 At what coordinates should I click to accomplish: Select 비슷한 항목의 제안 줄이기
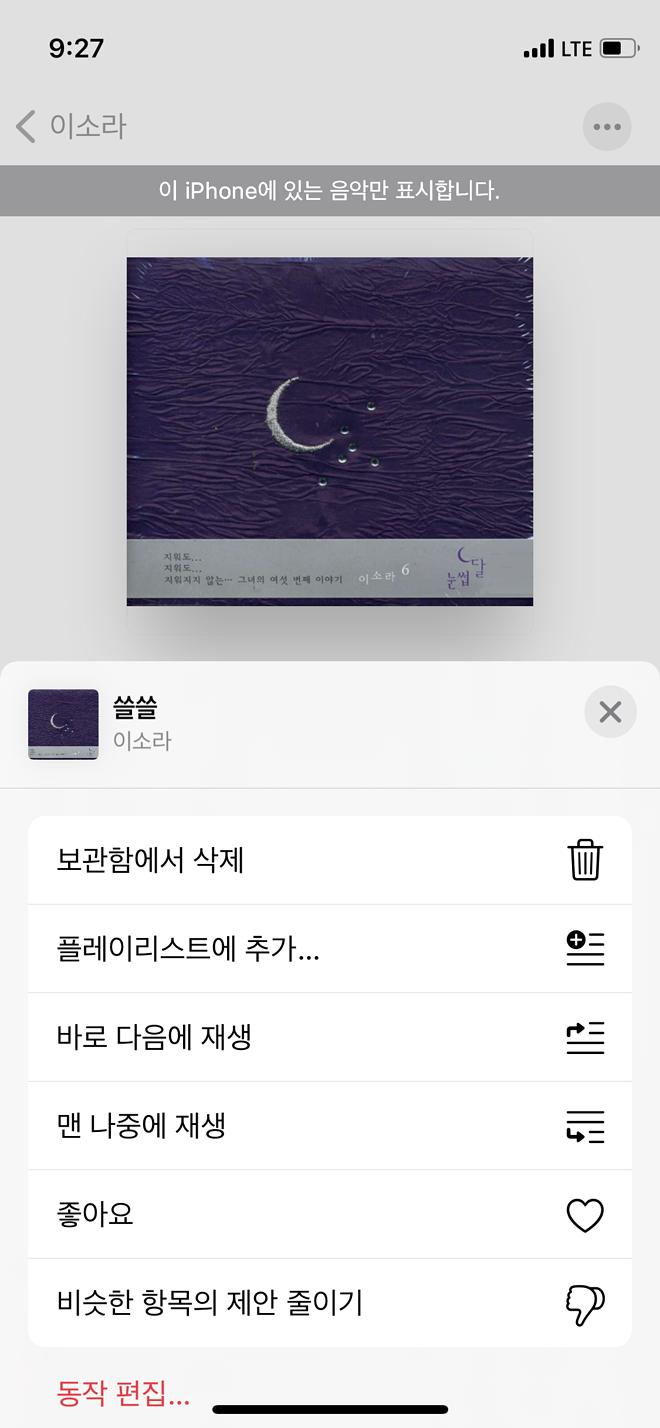pyautogui.click(x=330, y=1303)
